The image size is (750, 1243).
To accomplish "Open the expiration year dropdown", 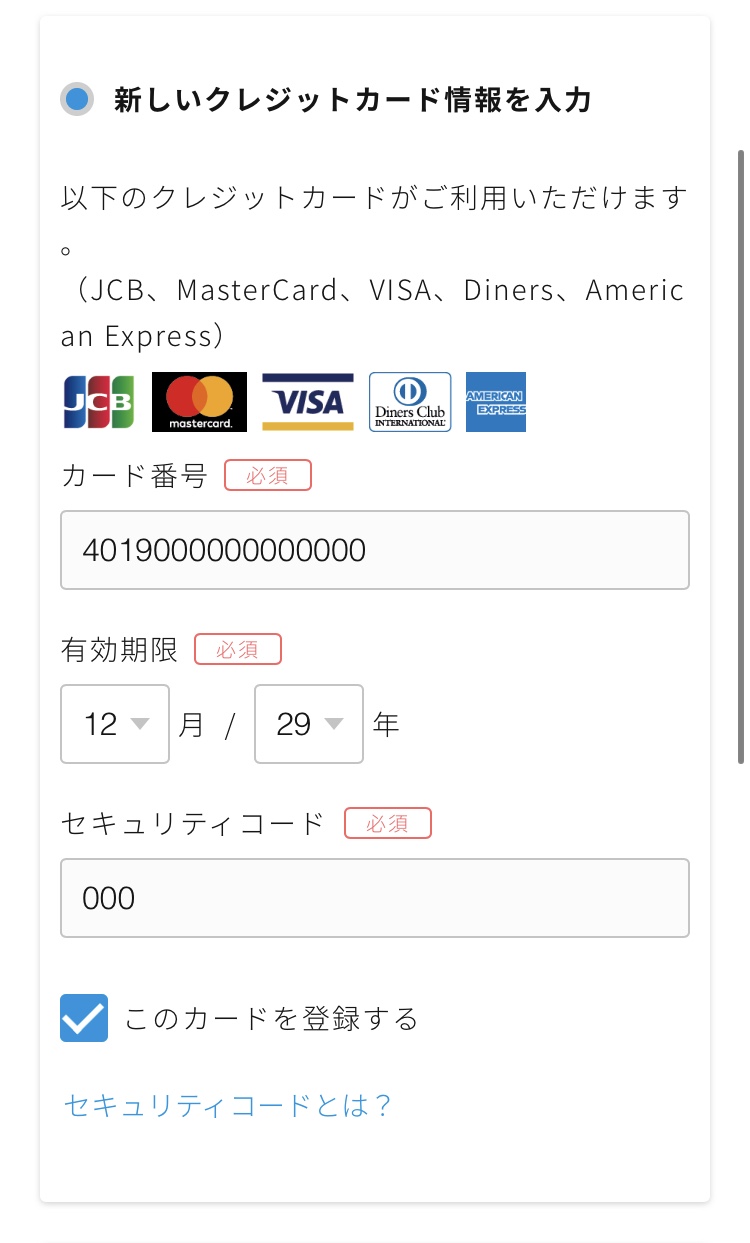I will (x=308, y=723).
